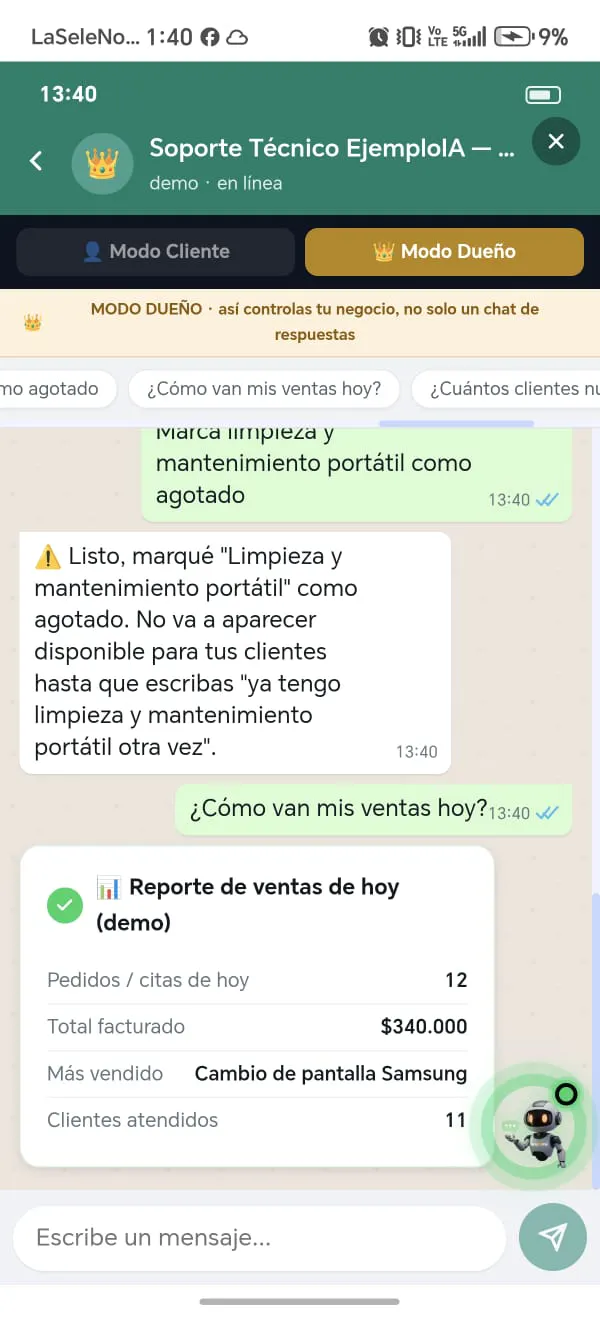This screenshot has width=600, height=1320.
Task: Close the demo with the X button
Action: click(556, 142)
